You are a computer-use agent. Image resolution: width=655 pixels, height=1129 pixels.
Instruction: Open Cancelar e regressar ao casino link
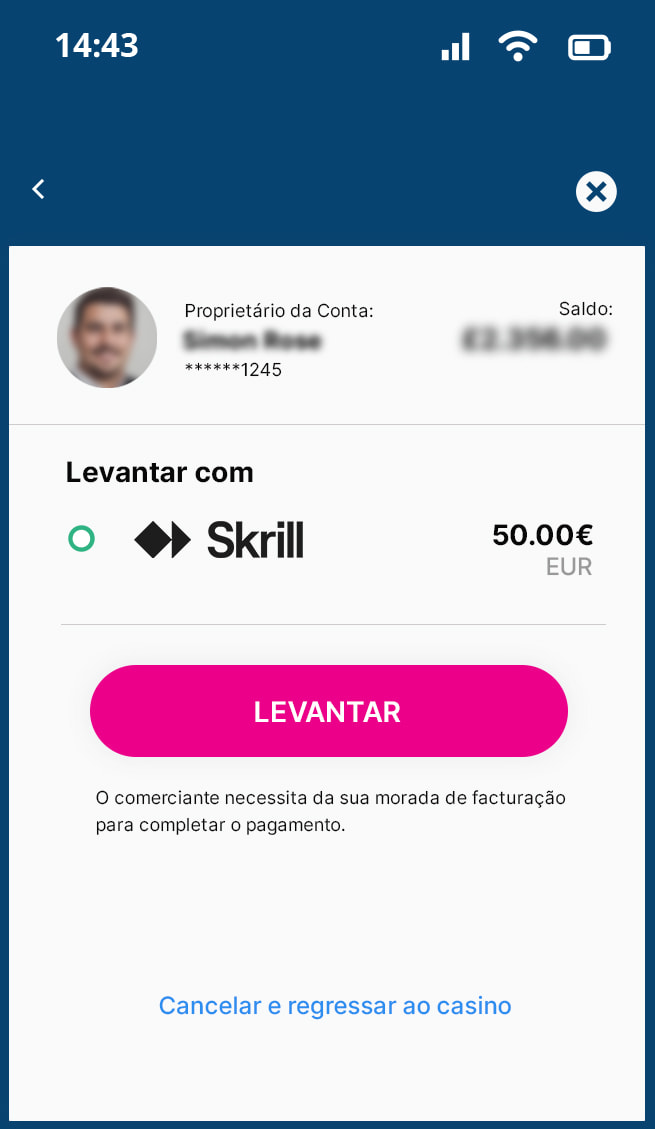[x=335, y=1005]
